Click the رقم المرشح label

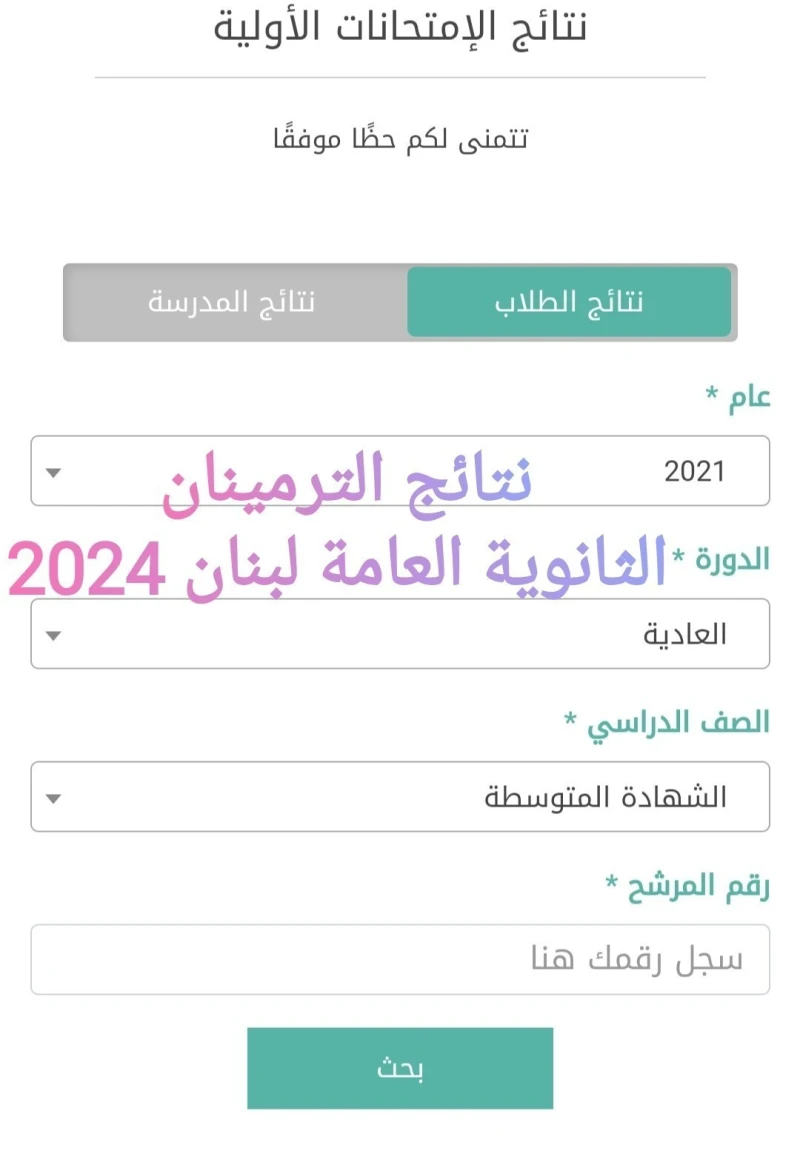coord(702,885)
